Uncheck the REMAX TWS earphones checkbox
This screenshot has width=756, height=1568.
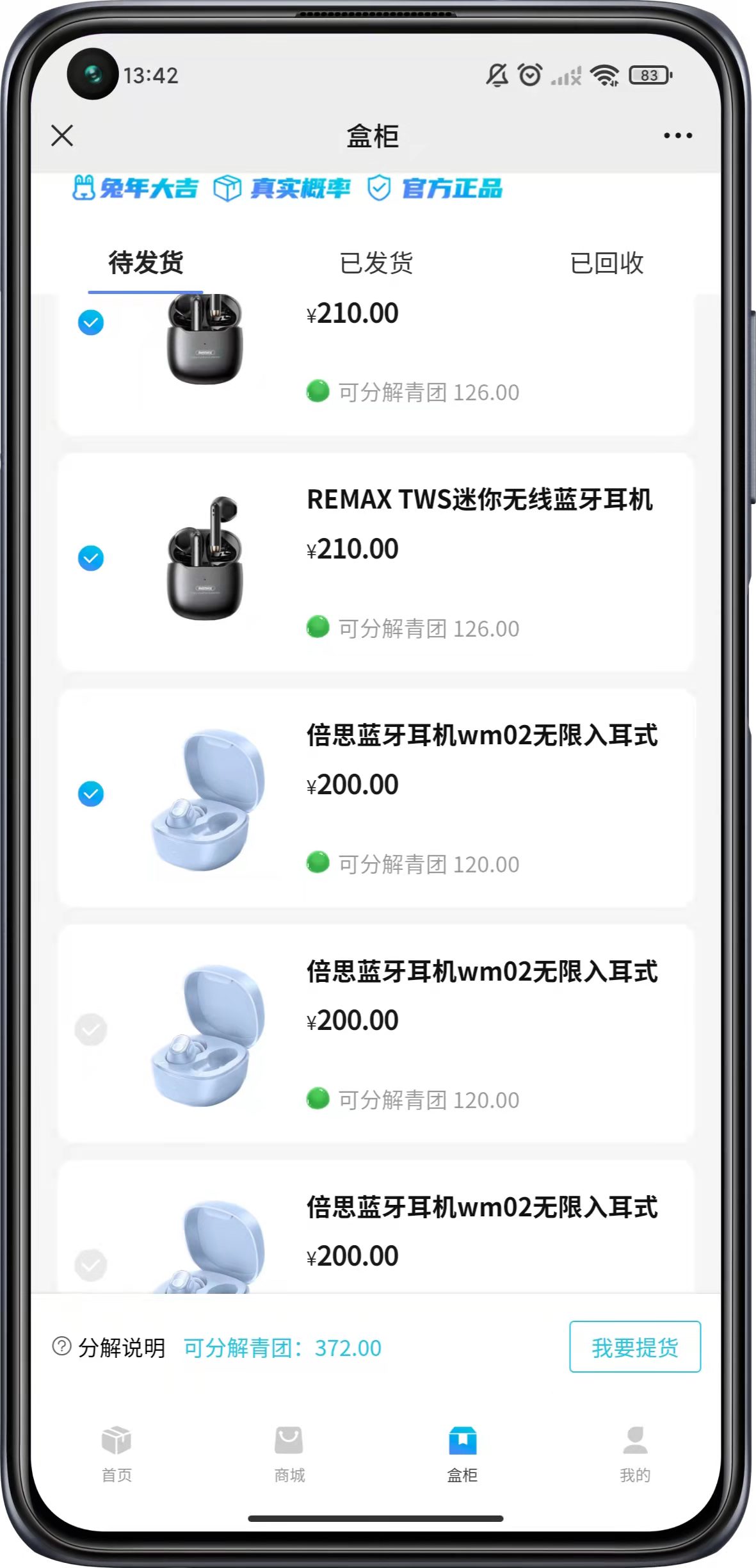tap(91, 559)
